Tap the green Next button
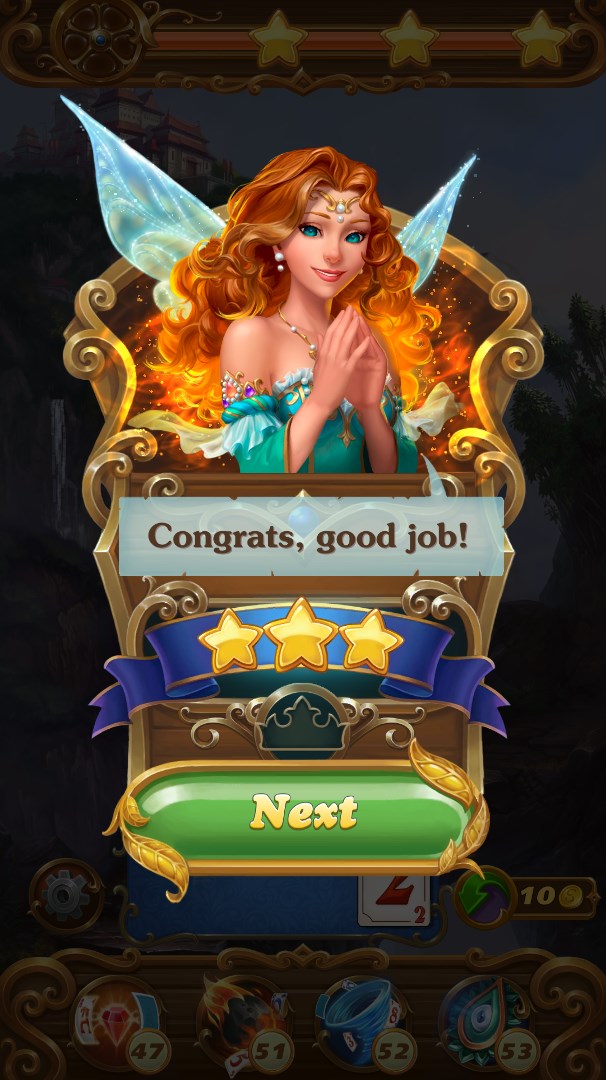606x1080 pixels. point(302,813)
